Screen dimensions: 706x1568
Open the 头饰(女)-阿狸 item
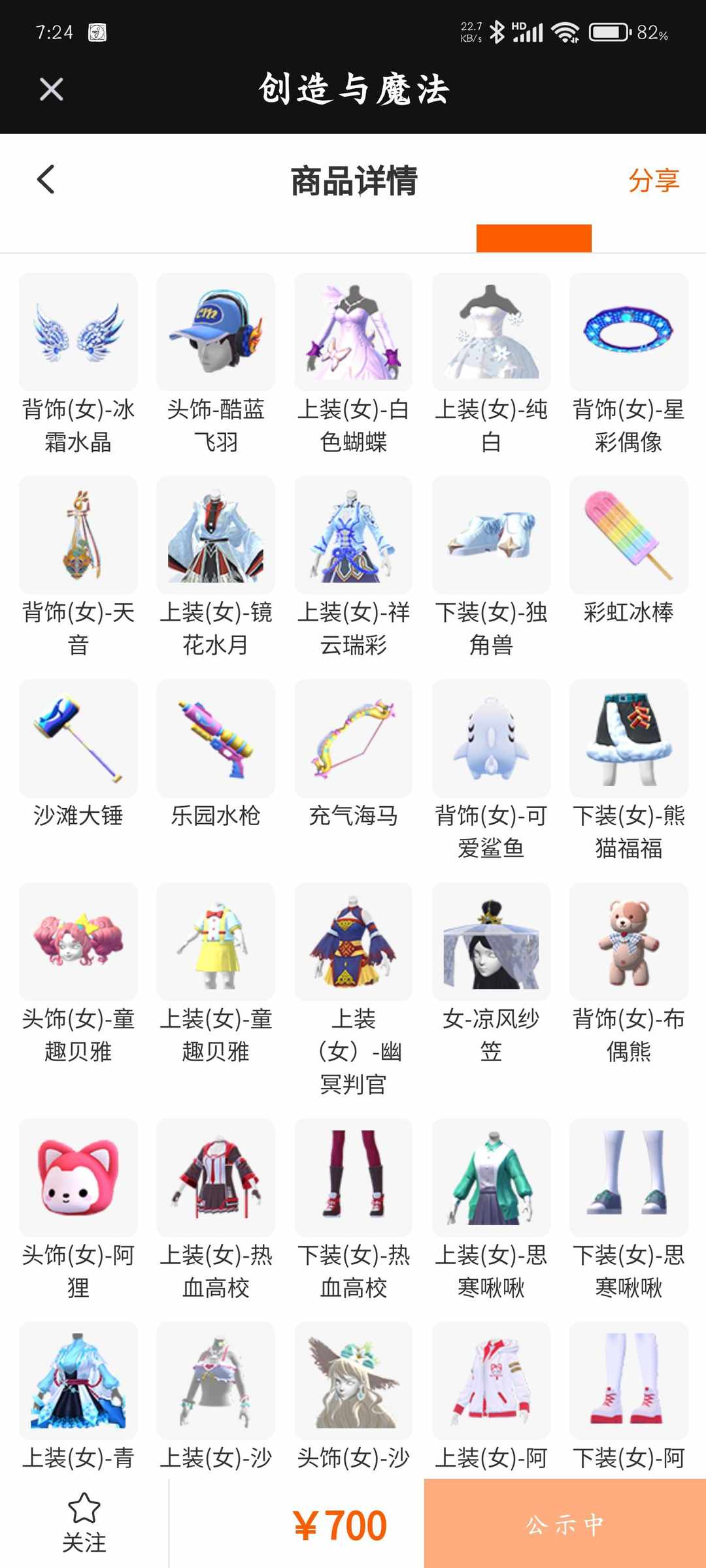click(x=78, y=1177)
